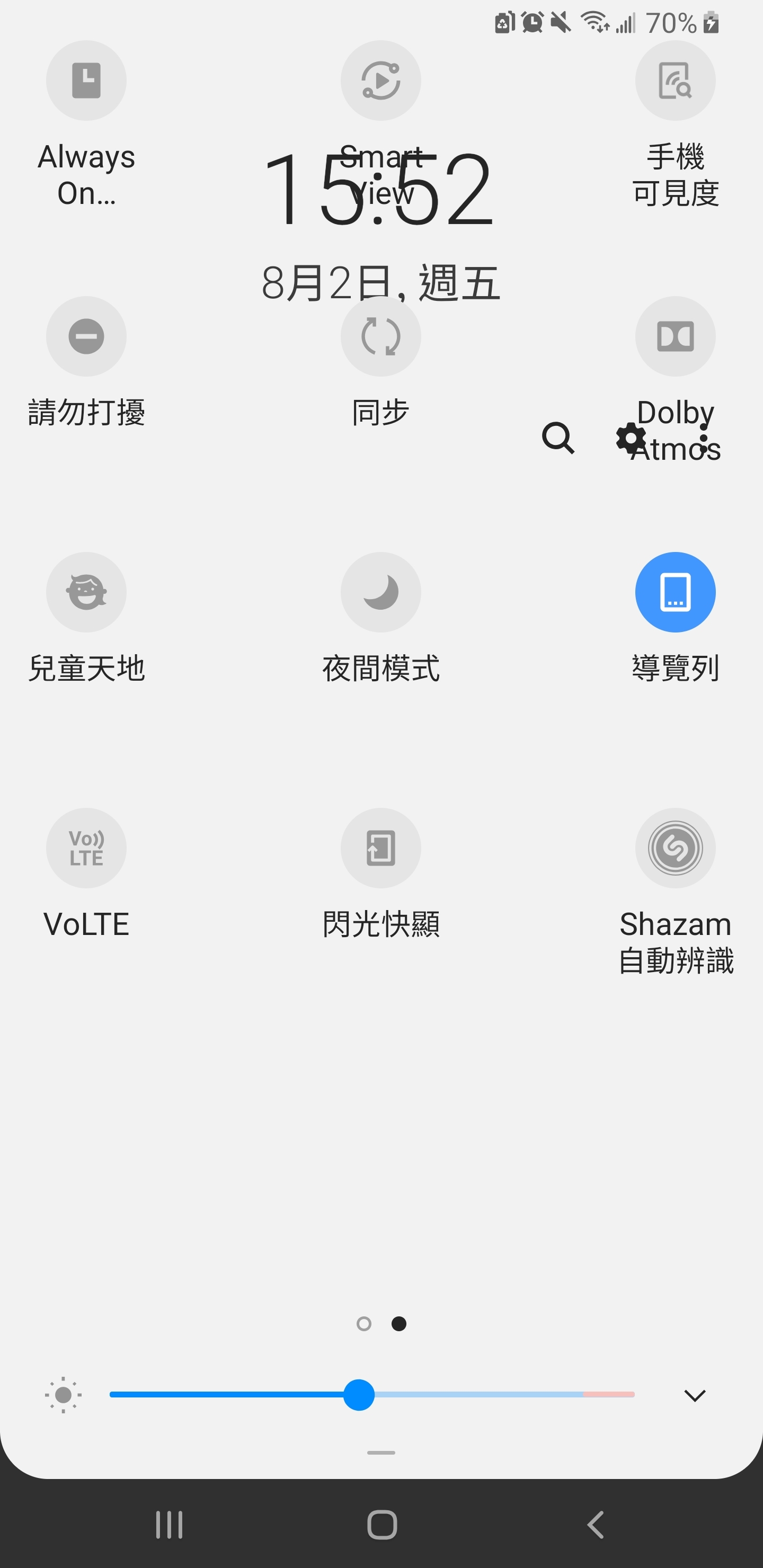Open quick panel search

click(x=558, y=438)
